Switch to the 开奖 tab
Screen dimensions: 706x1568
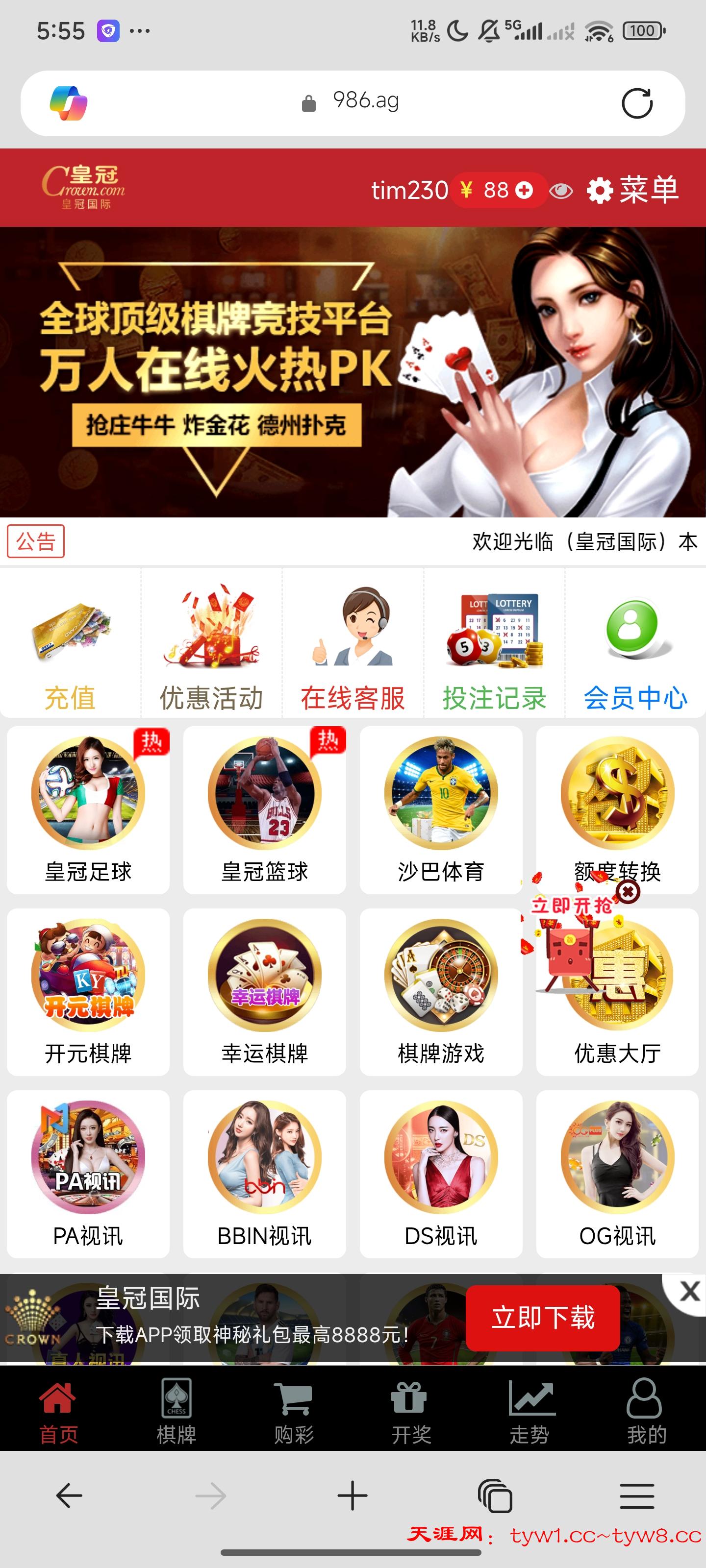[411, 1411]
